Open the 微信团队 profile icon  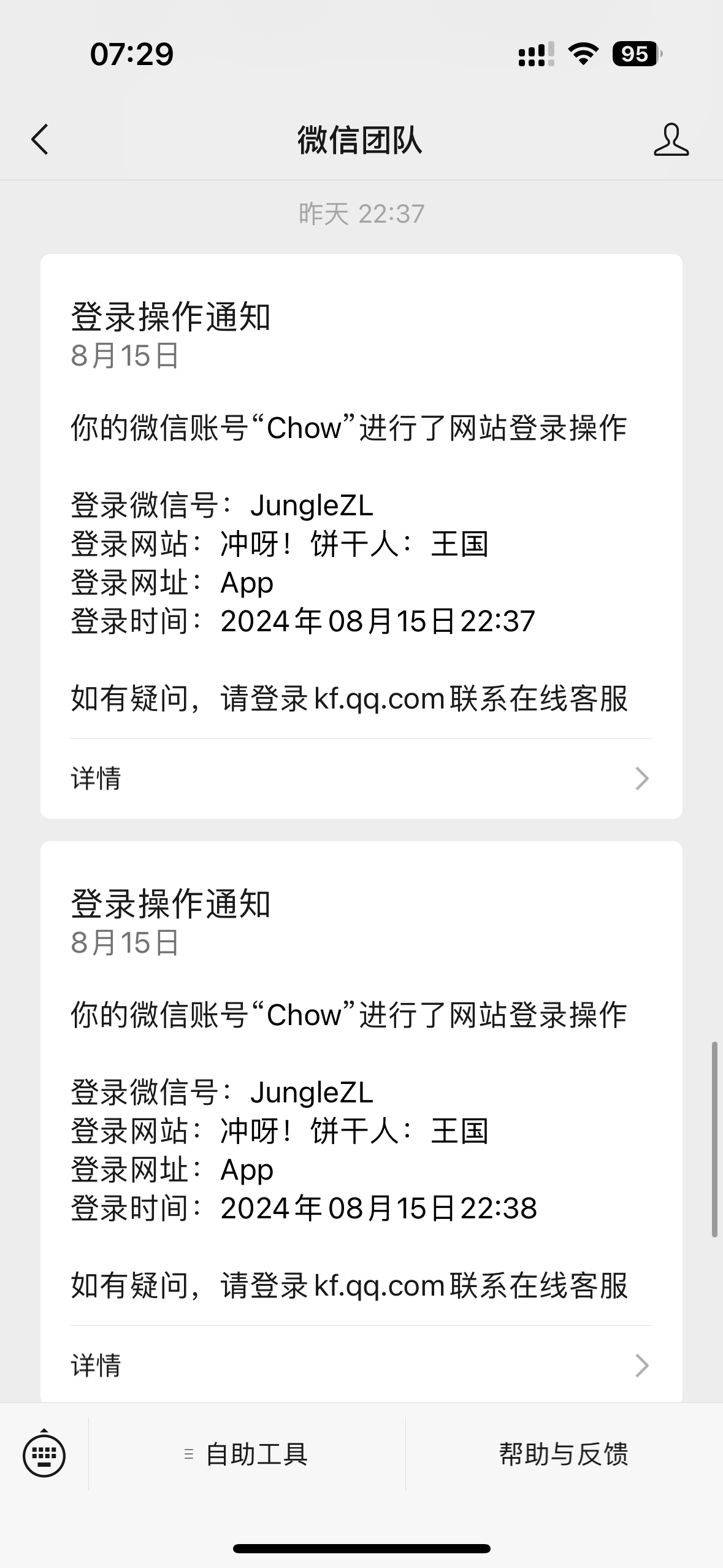(671, 139)
